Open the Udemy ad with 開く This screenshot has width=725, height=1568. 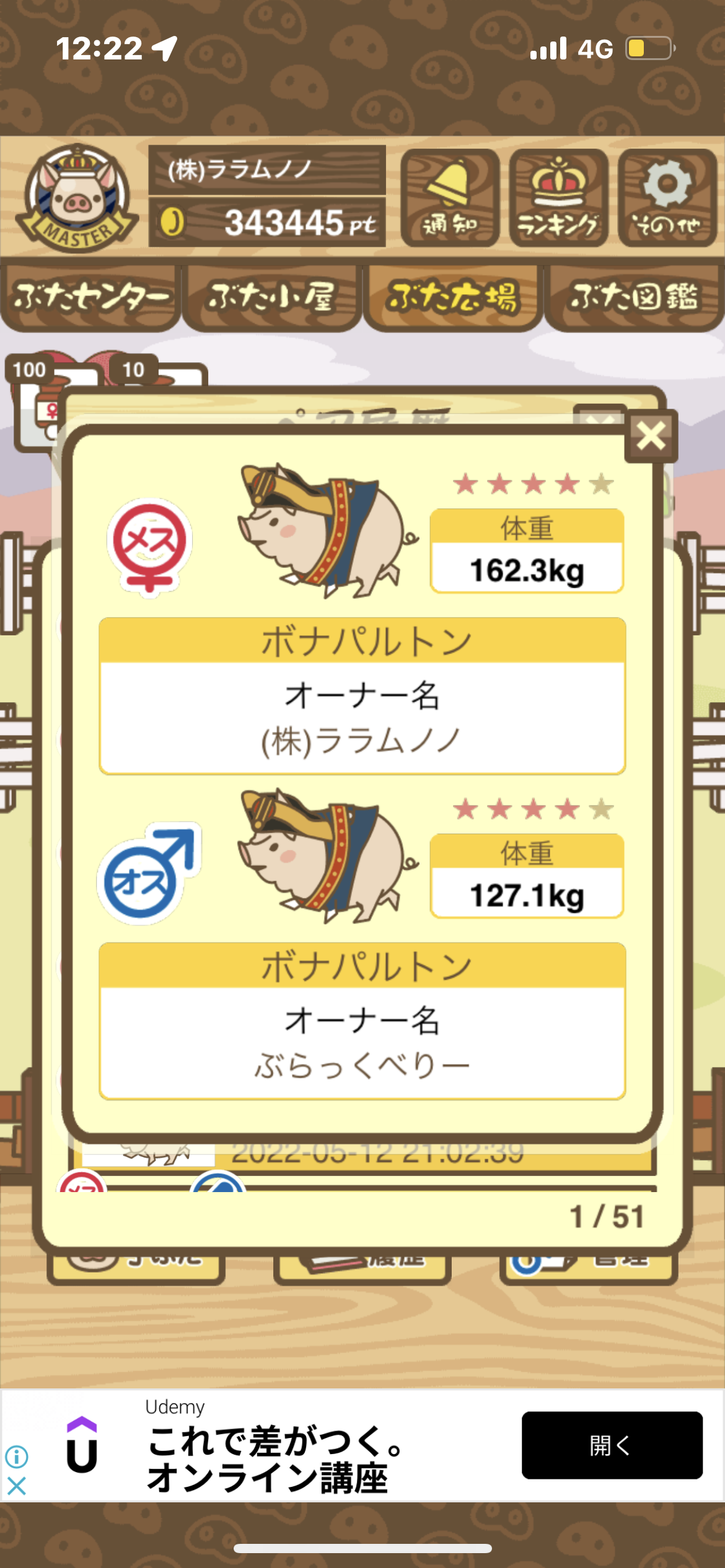[x=612, y=1445]
